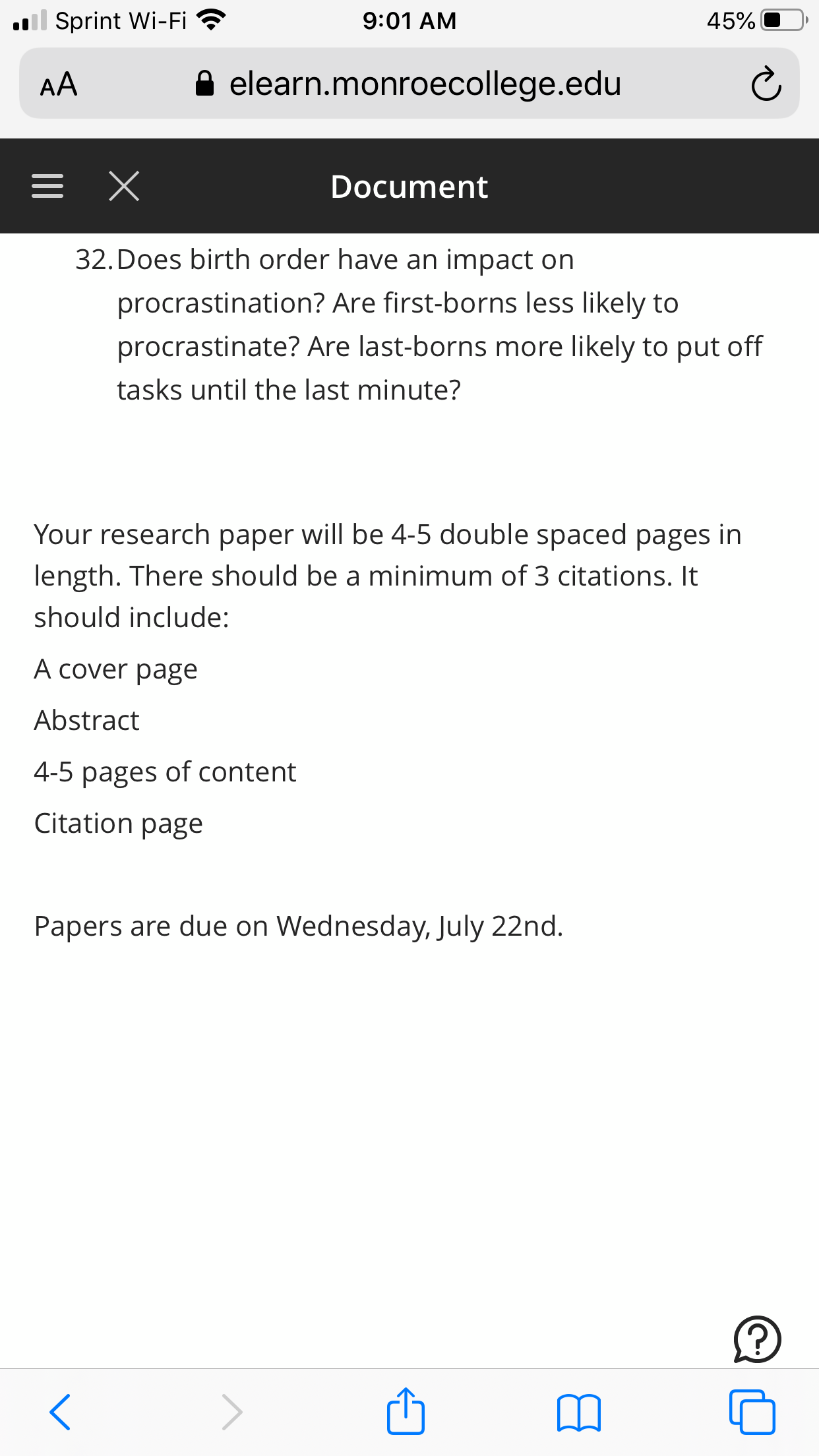Open Safari bookmarks
Viewport: 819px width, 1456px height.
[579, 1412]
